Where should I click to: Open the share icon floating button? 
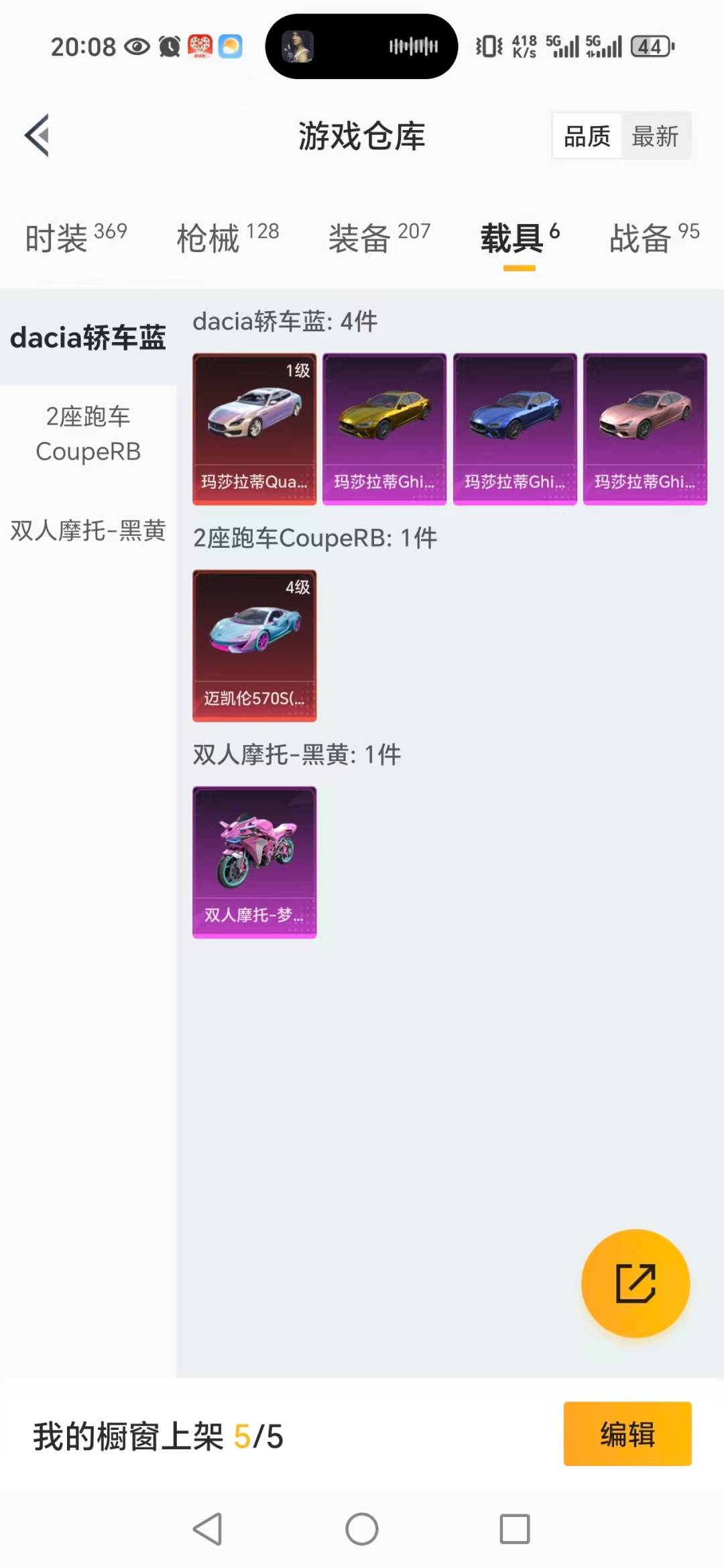(635, 1283)
